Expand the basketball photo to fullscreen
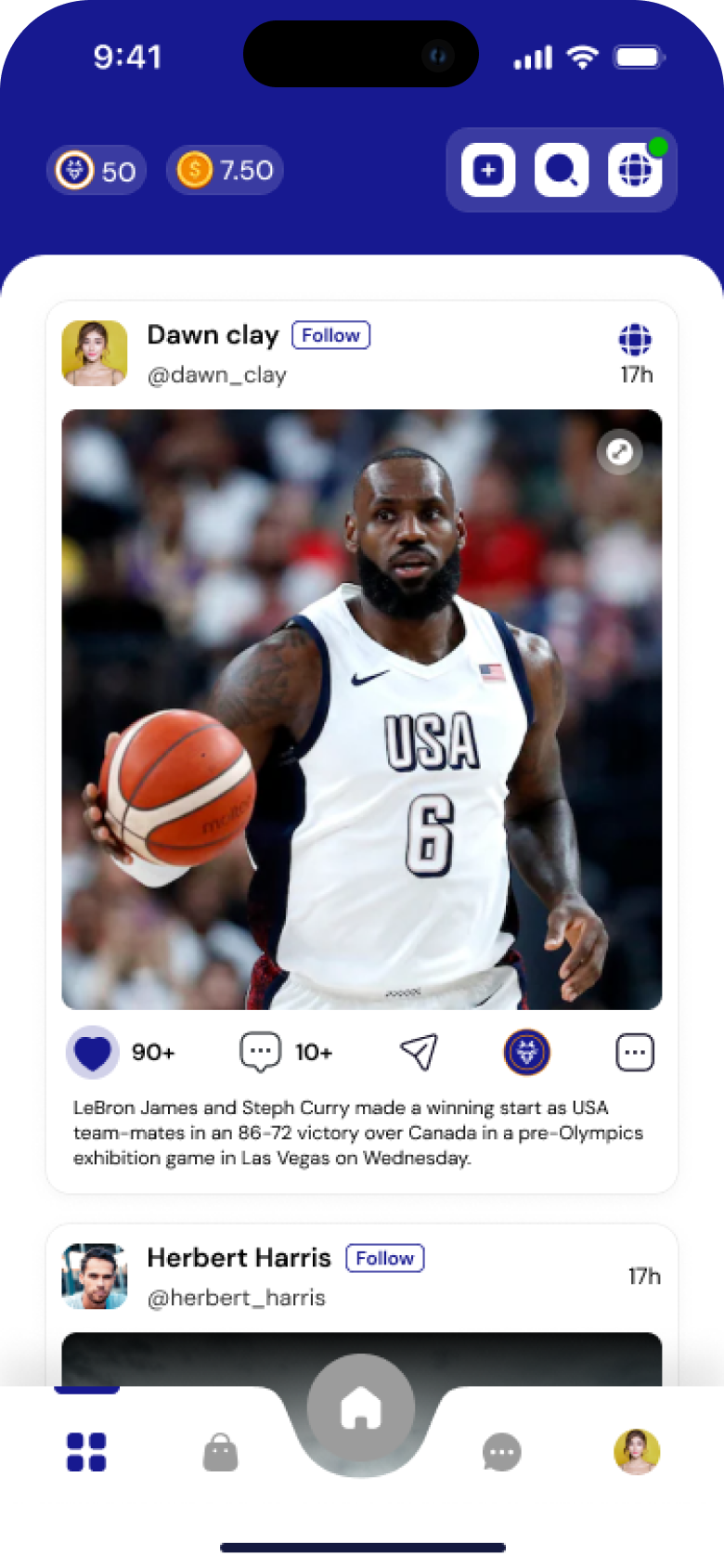 pos(619,452)
